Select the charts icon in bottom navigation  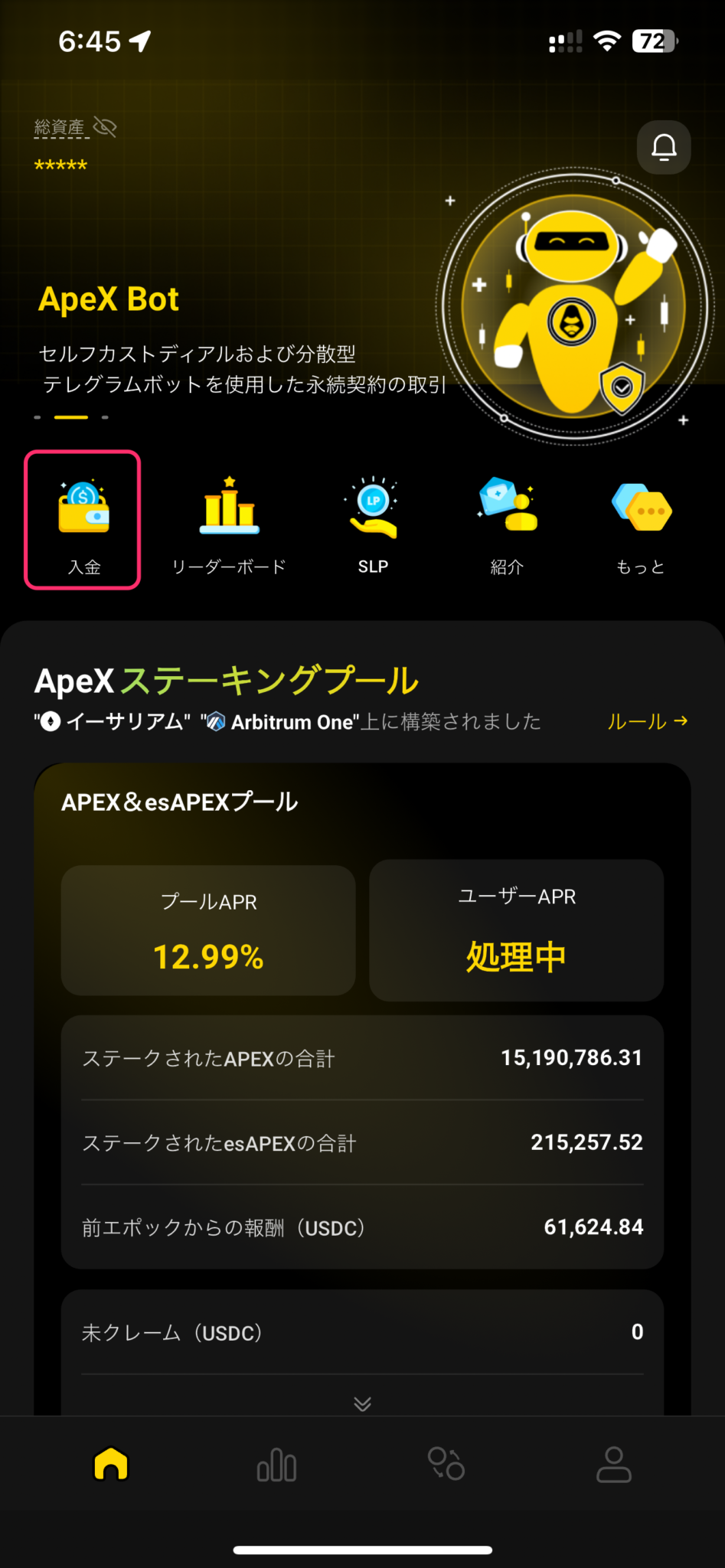pos(276,1464)
